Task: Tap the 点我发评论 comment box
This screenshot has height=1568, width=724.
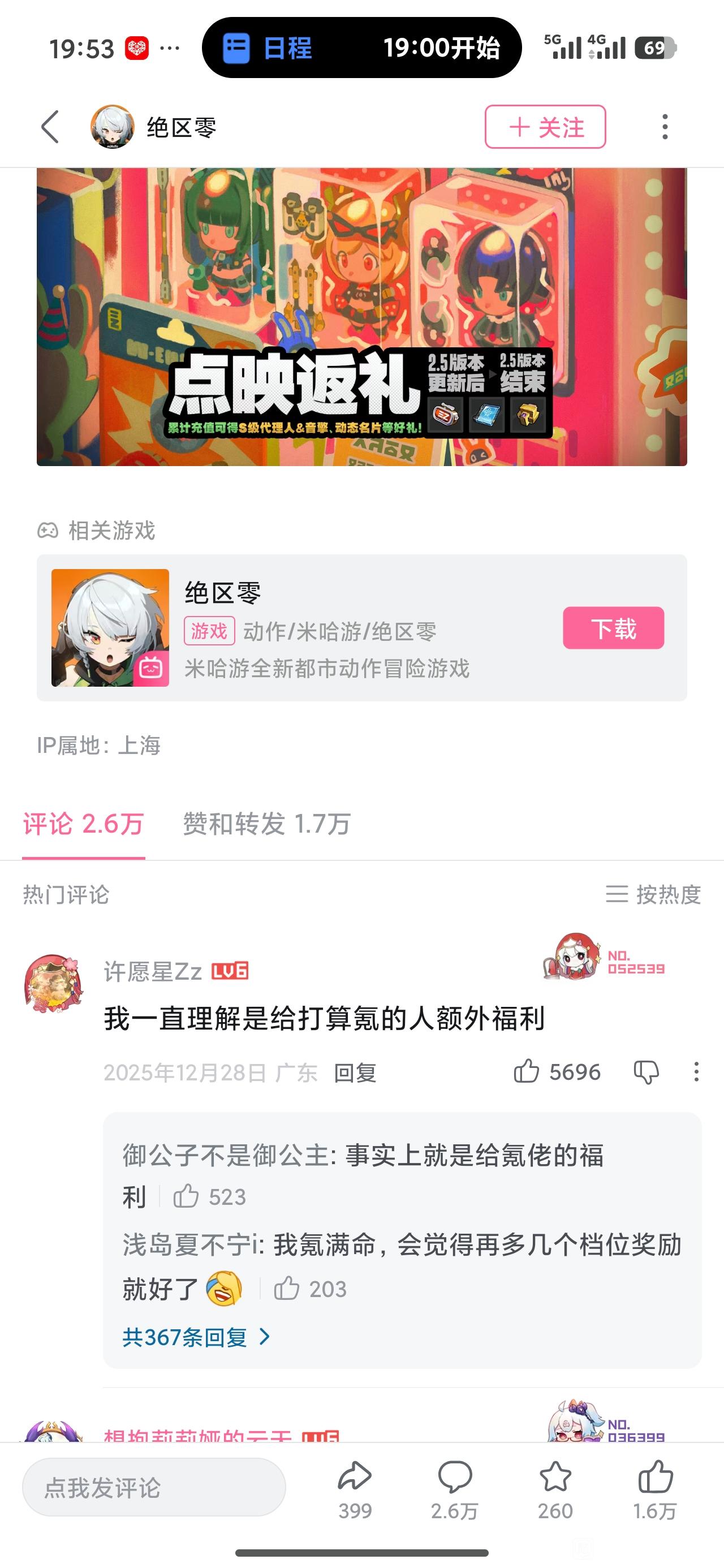Action: coord(154,1487)
